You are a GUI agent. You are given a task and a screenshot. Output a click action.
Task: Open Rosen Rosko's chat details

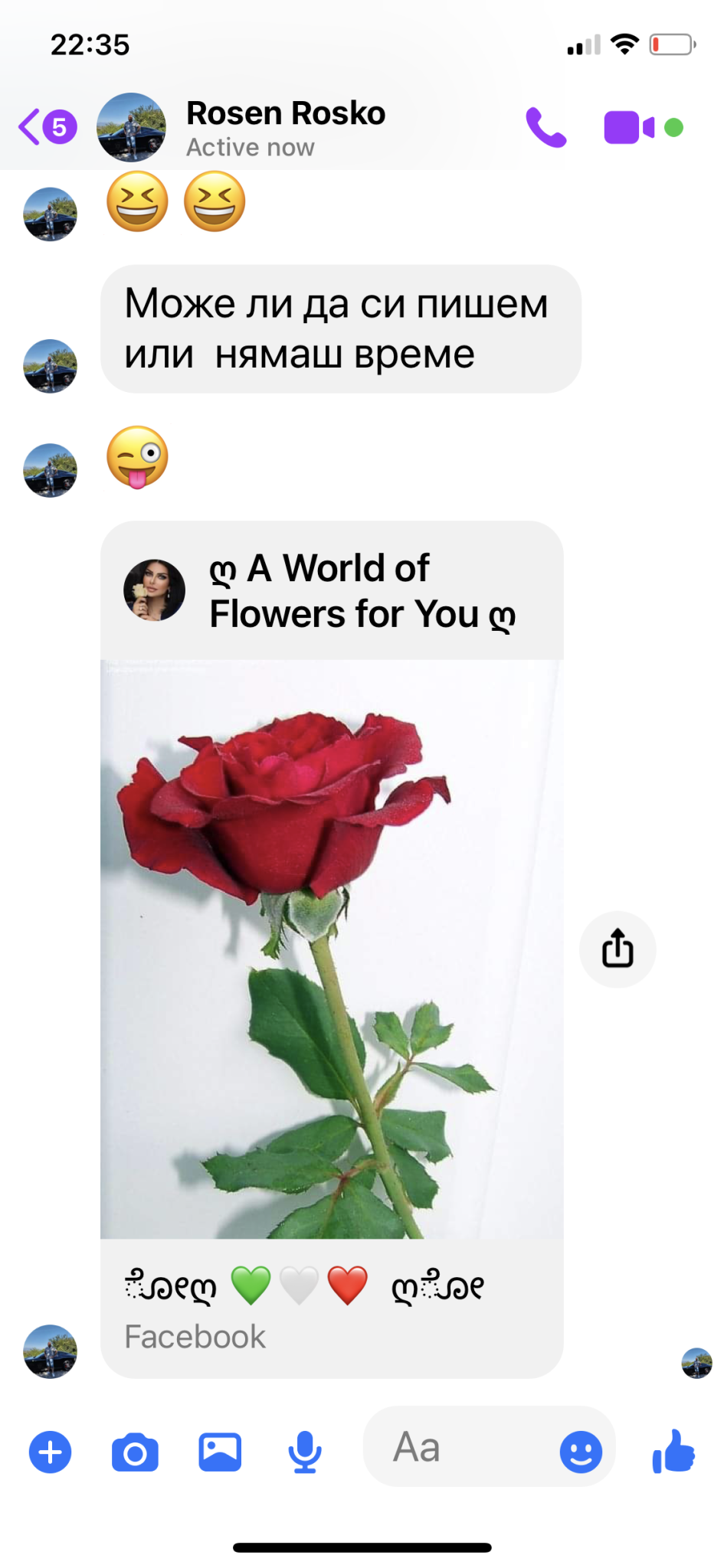click(x=285, y=127)
